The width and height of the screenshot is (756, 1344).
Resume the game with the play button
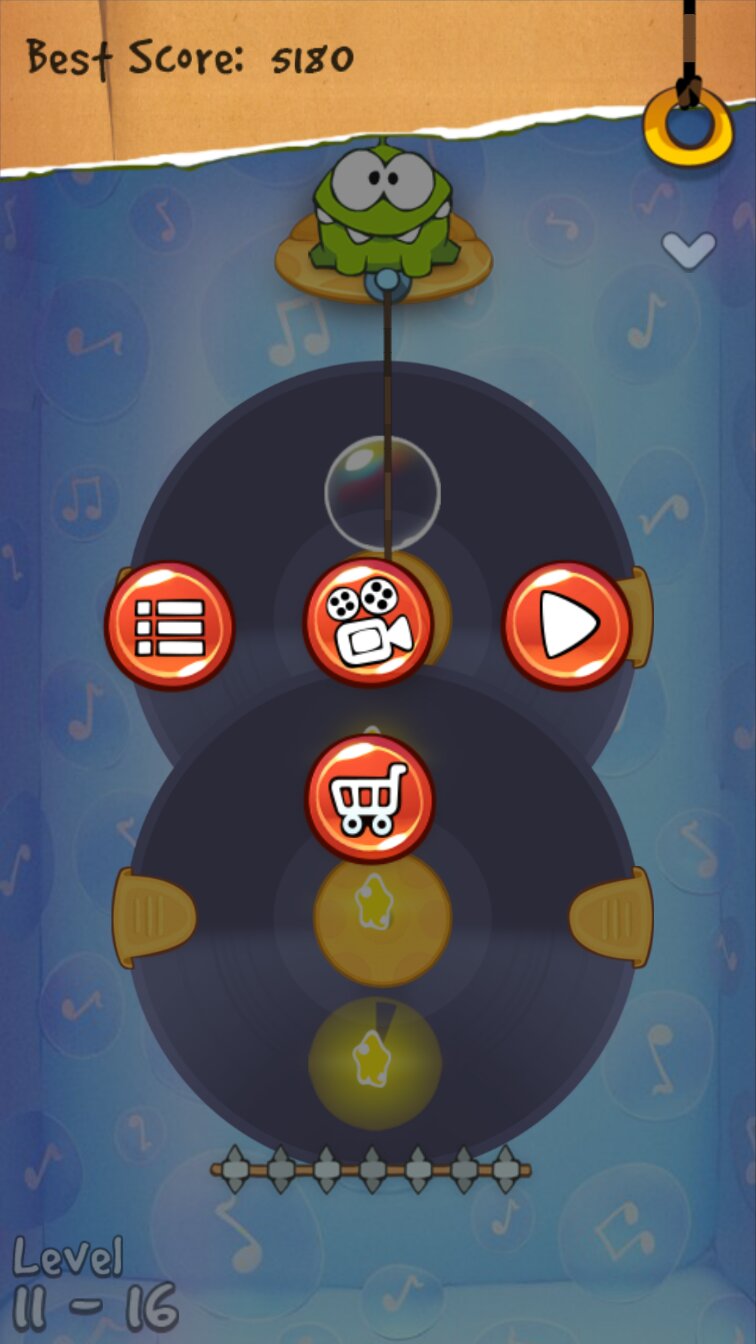click(566, 626)
